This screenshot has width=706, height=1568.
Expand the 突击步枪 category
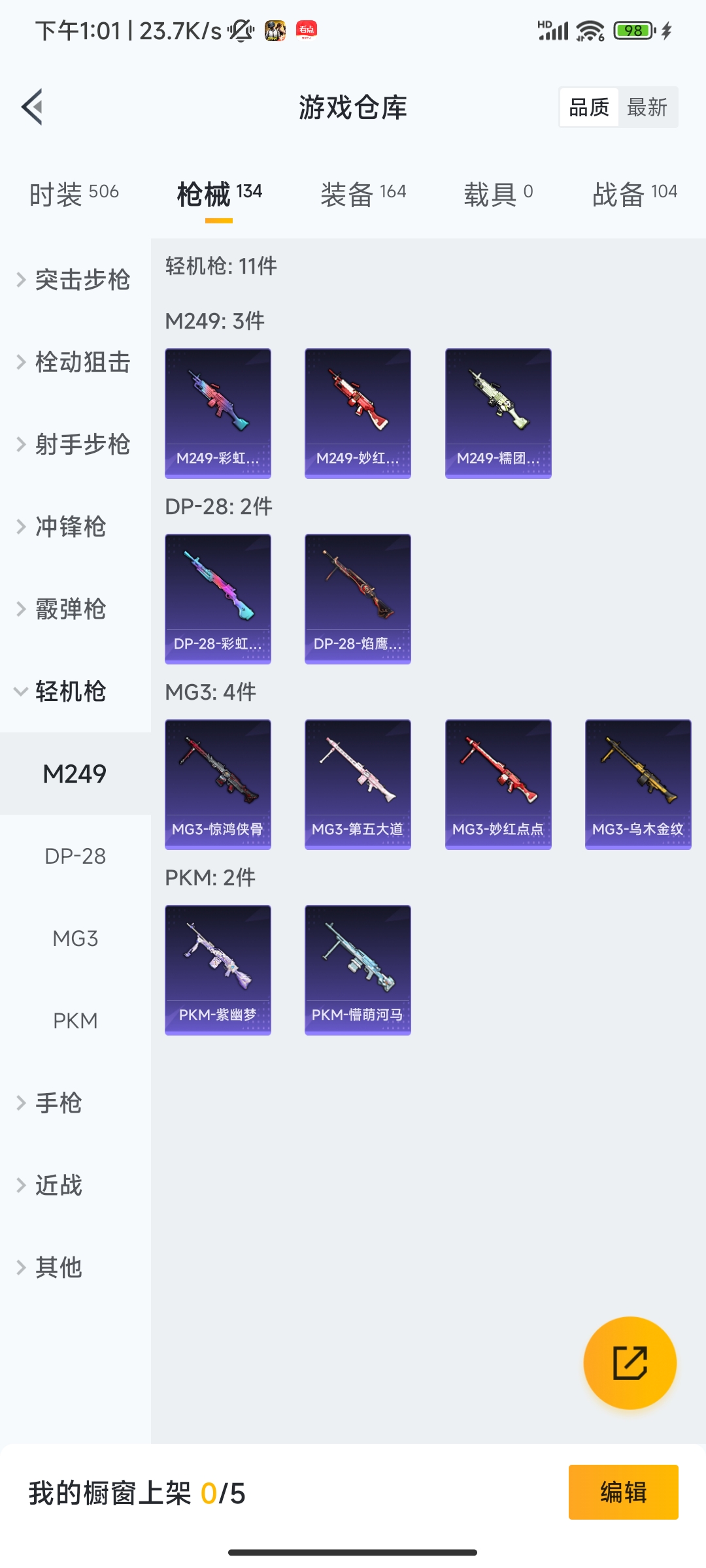75,280
